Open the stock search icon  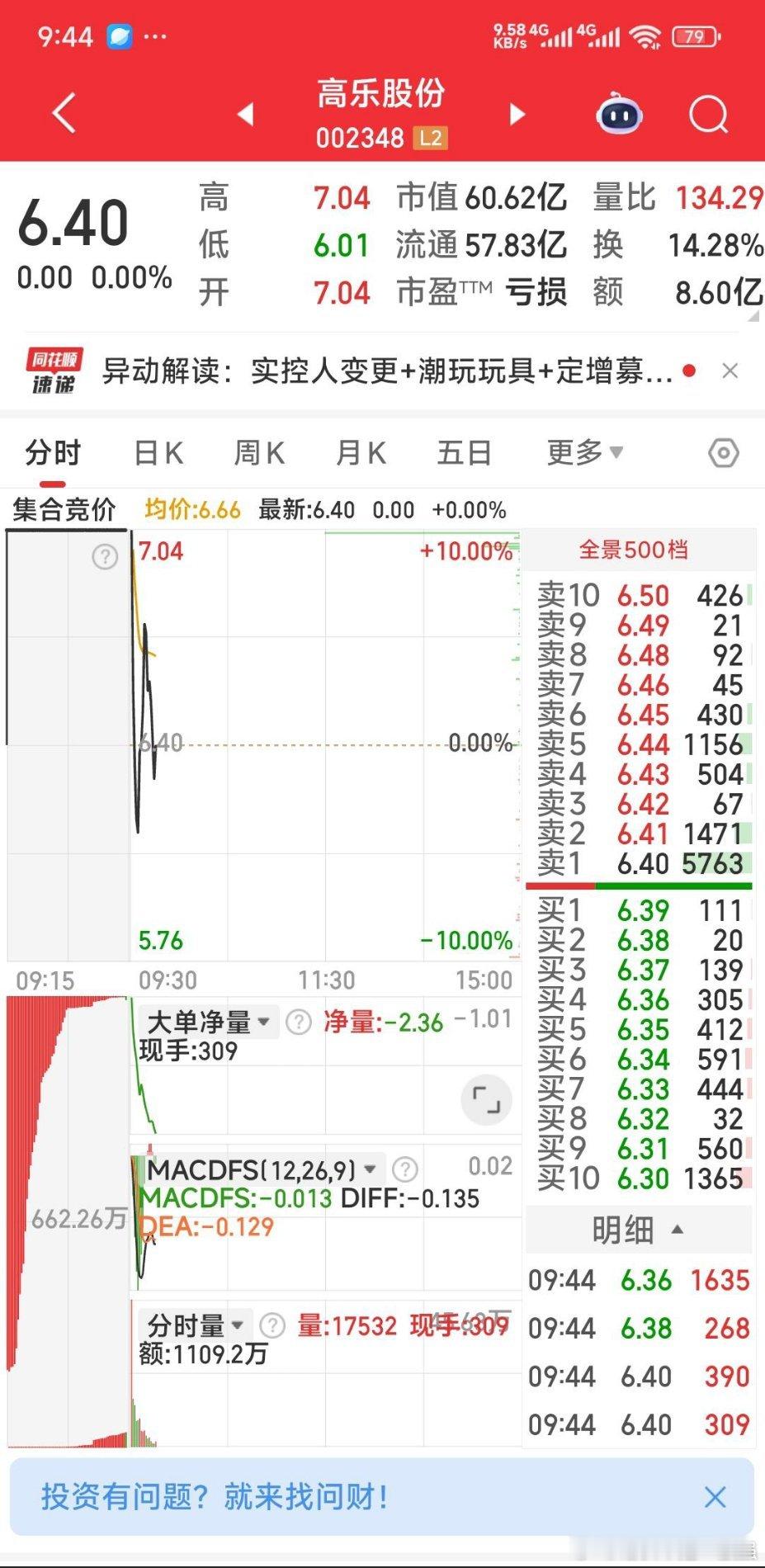[707, 116]
